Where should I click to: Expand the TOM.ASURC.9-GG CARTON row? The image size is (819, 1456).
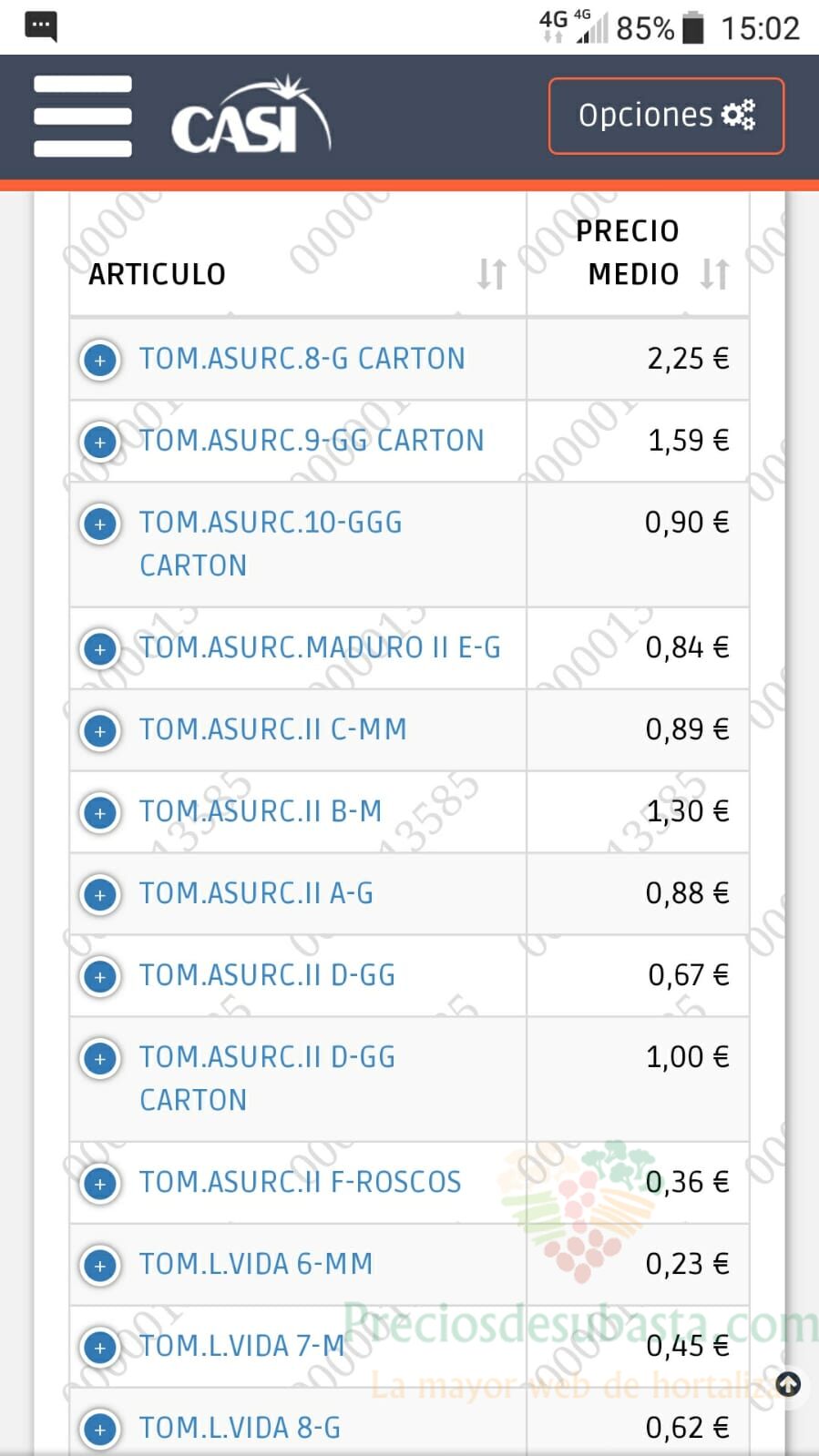coord(100,442)
